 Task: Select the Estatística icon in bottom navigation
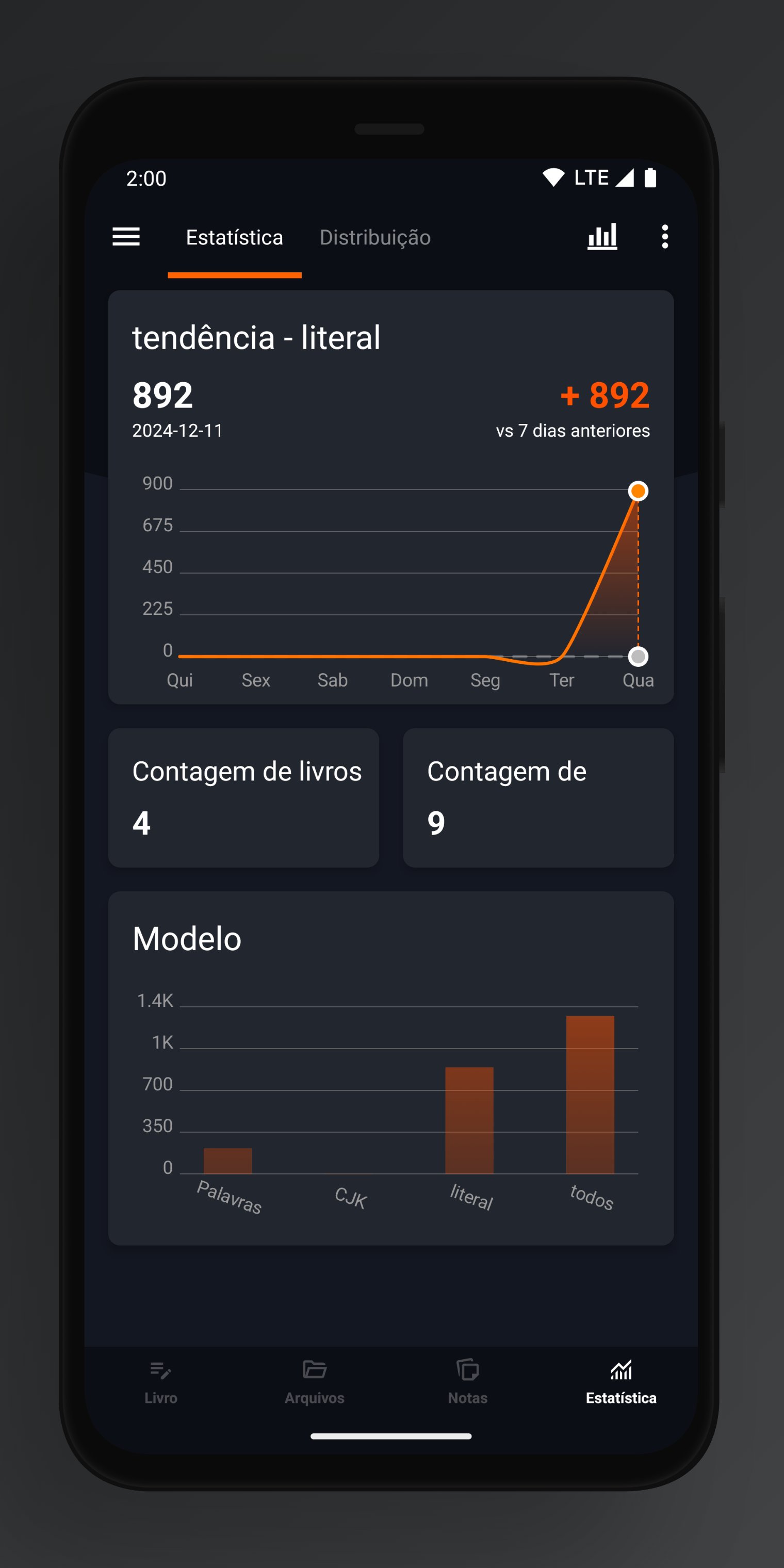tap(621, 1379)
